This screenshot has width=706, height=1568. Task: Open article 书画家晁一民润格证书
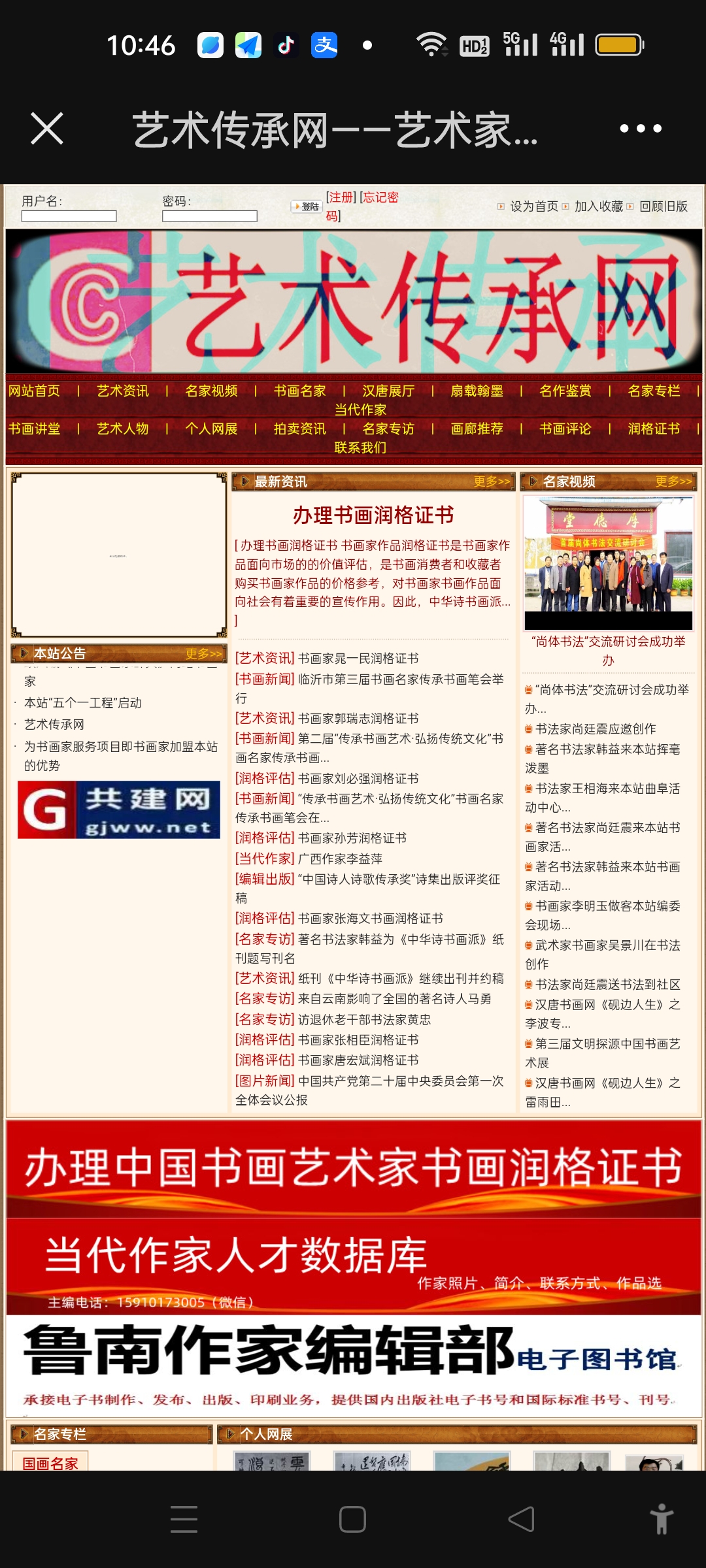tap(358, 658)
